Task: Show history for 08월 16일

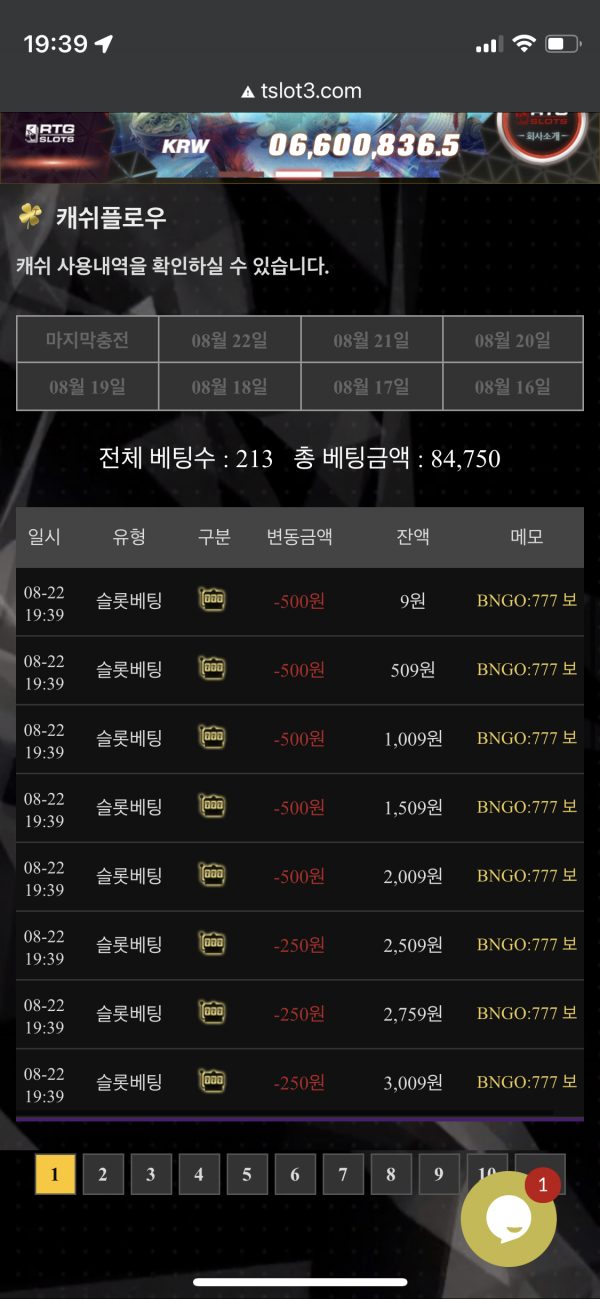Action: 512,387
